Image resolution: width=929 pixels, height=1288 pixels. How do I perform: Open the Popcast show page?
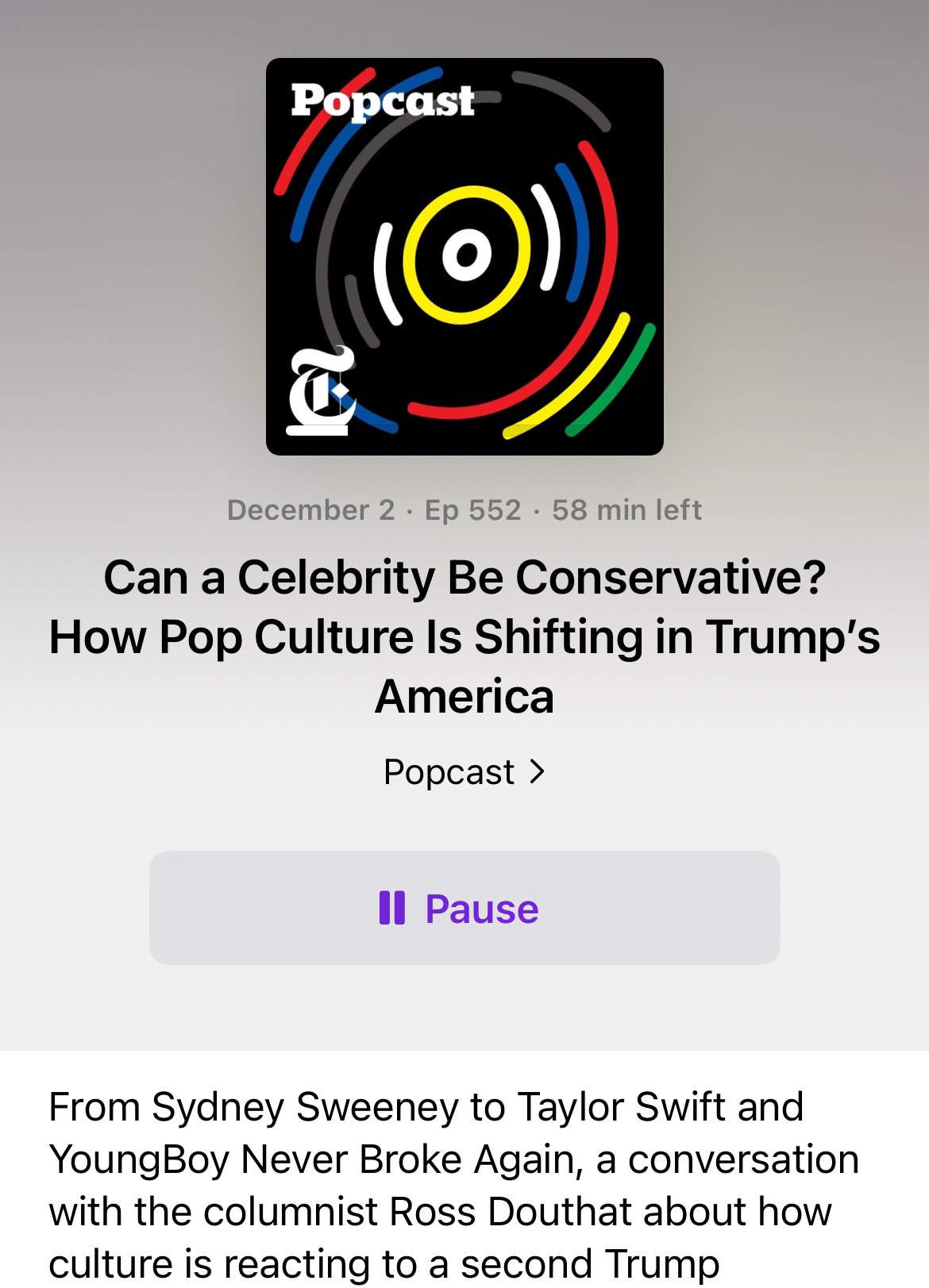point(464,771)
